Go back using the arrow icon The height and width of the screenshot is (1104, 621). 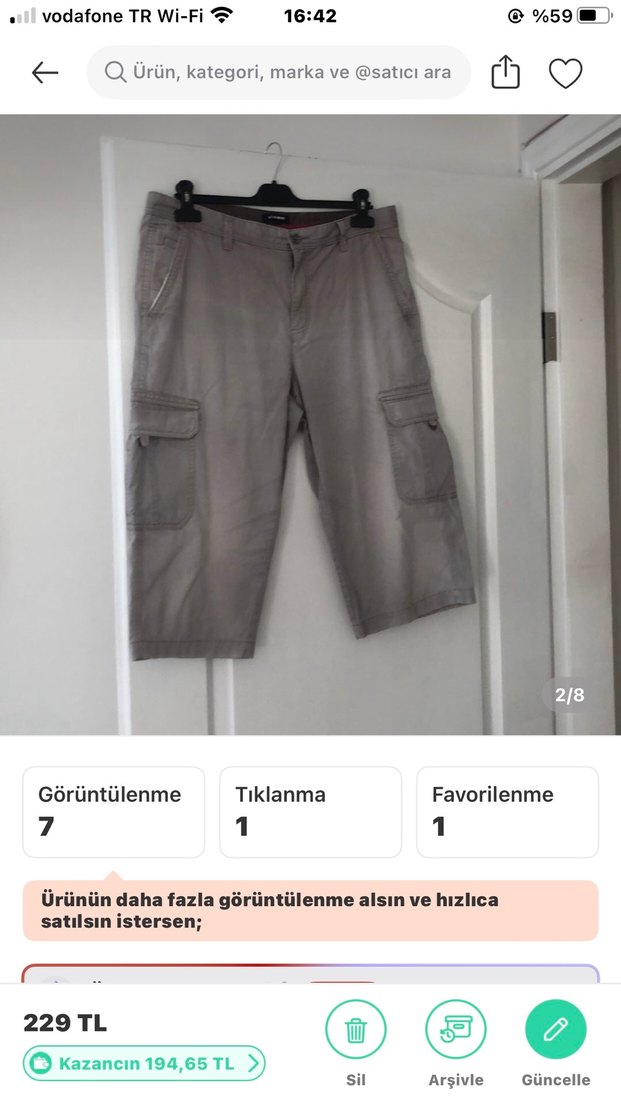[x=45, y=73]
